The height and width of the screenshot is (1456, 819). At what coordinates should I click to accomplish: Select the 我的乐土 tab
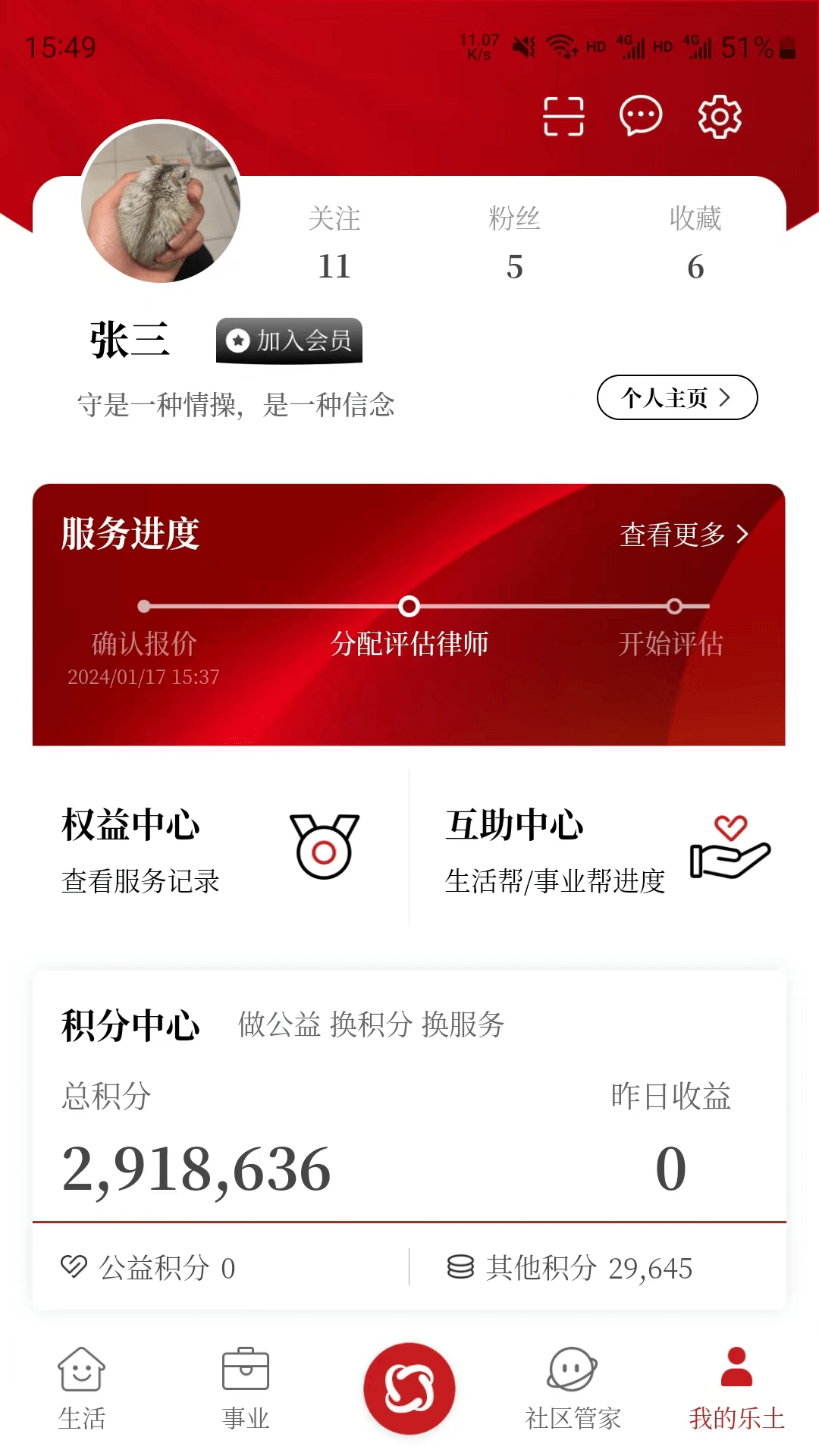point(736,1388)
